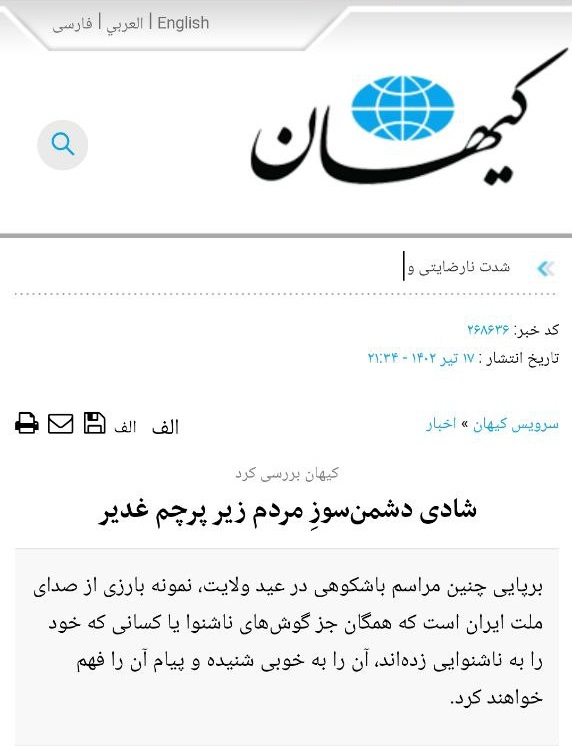
Task: Open the news ticker headline شدت نارضایتی
Action: [x=458, y=267]
